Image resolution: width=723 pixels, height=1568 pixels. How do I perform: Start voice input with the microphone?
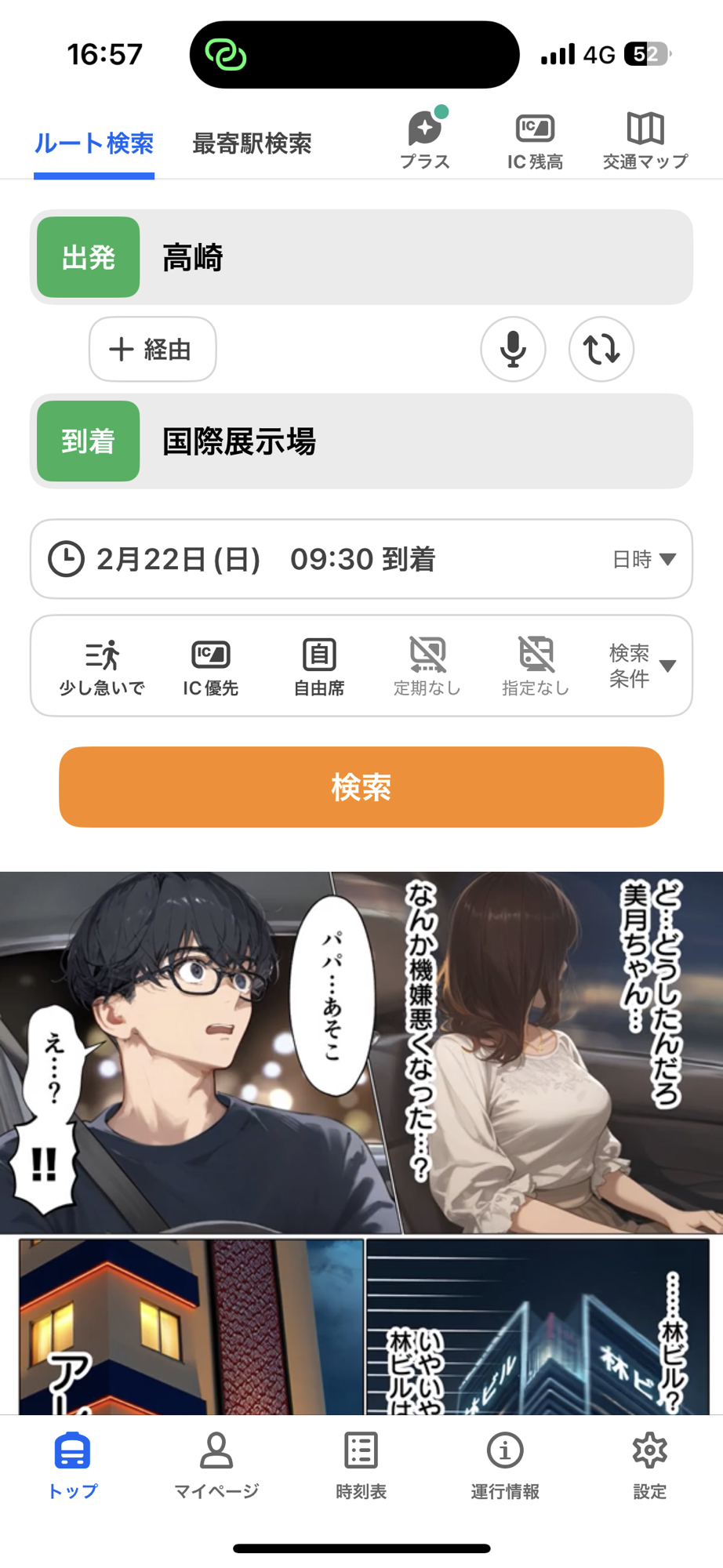point(513,350)
